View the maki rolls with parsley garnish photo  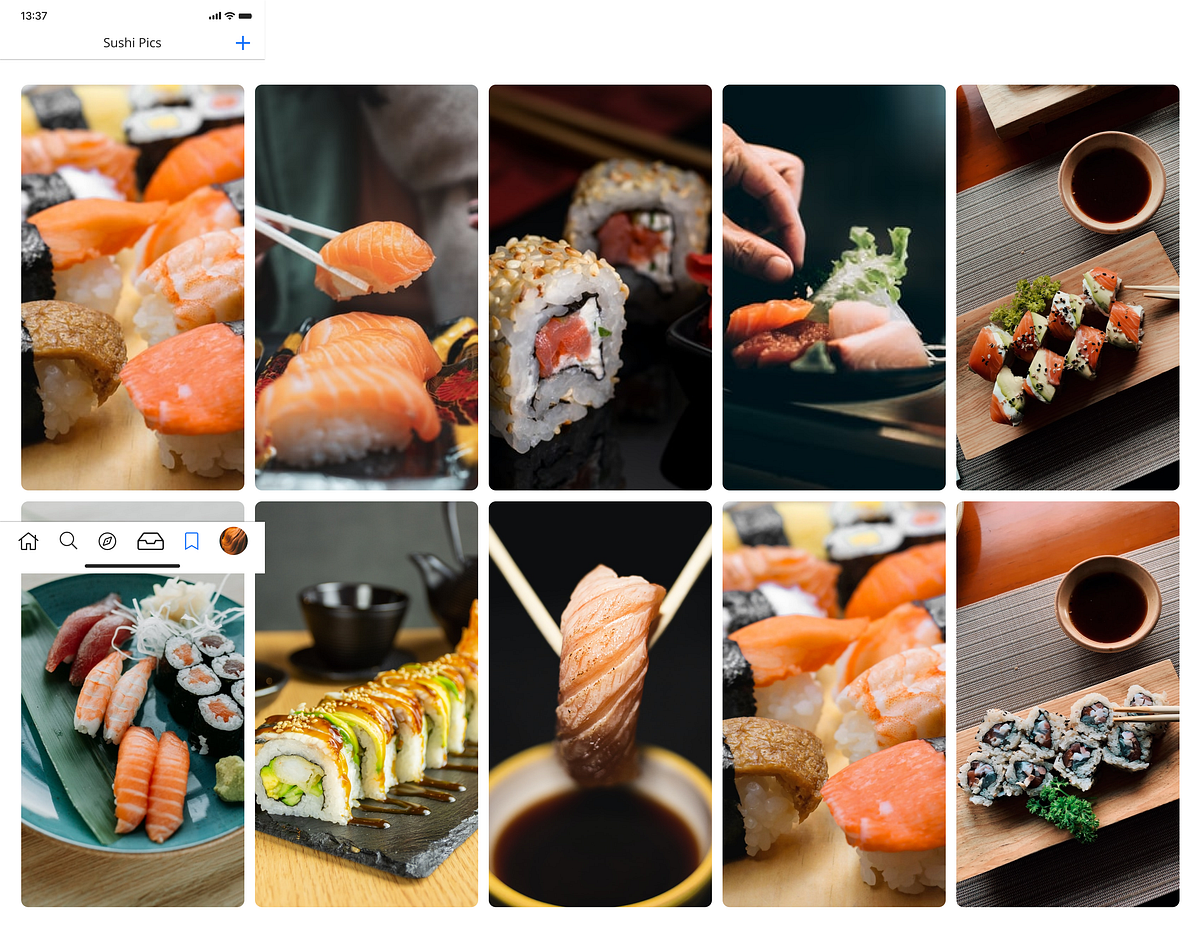1067,704
